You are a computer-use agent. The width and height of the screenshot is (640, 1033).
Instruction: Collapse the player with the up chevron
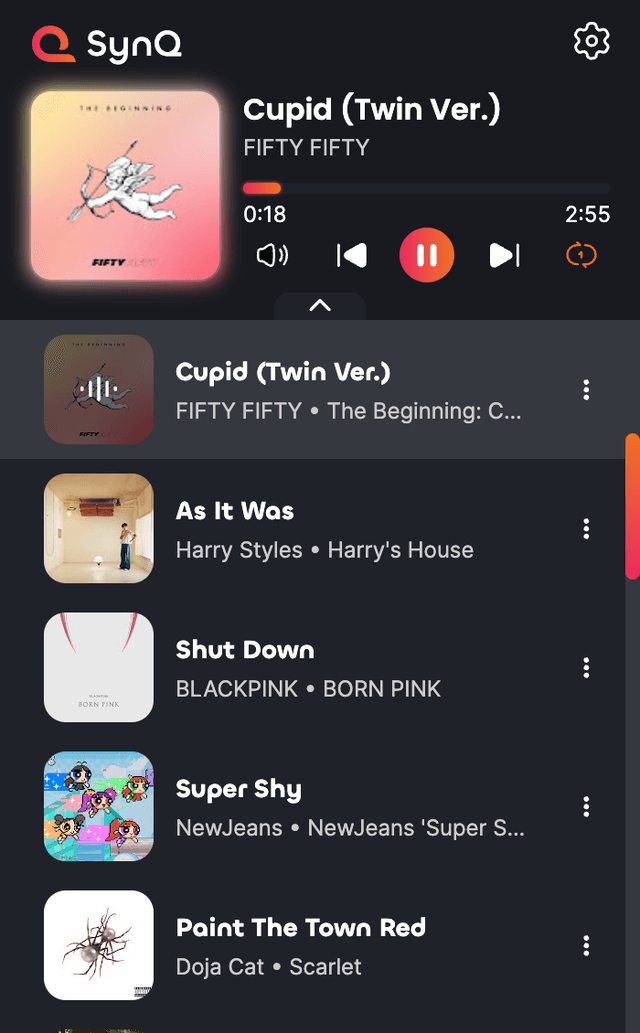click(x=320, y=306)
